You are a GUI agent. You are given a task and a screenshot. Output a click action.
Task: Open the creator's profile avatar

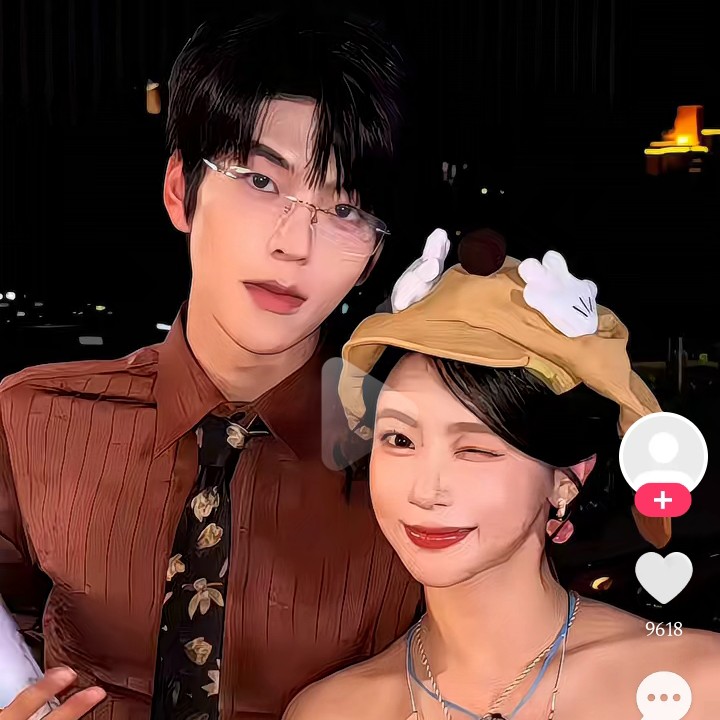coord(663,450)
